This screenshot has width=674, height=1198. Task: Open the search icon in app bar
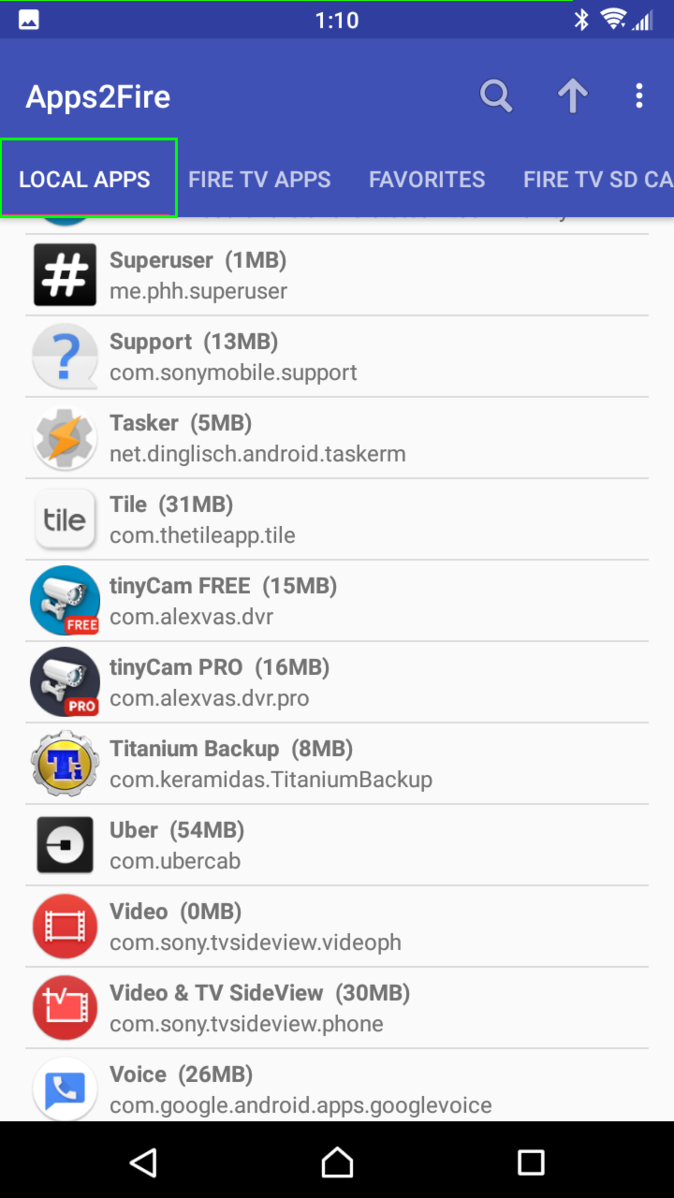point(496,96)
